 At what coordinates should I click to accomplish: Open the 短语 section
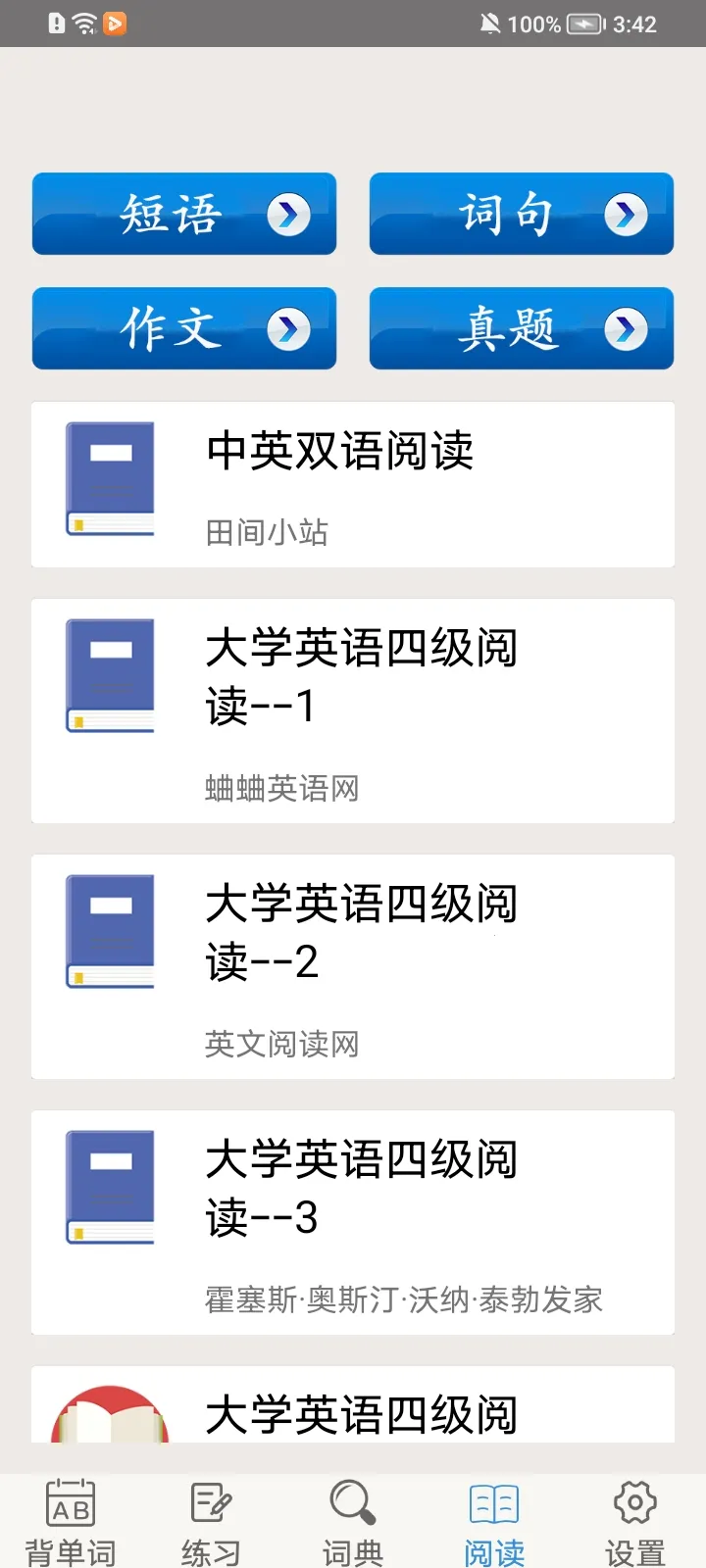point(184,214)
